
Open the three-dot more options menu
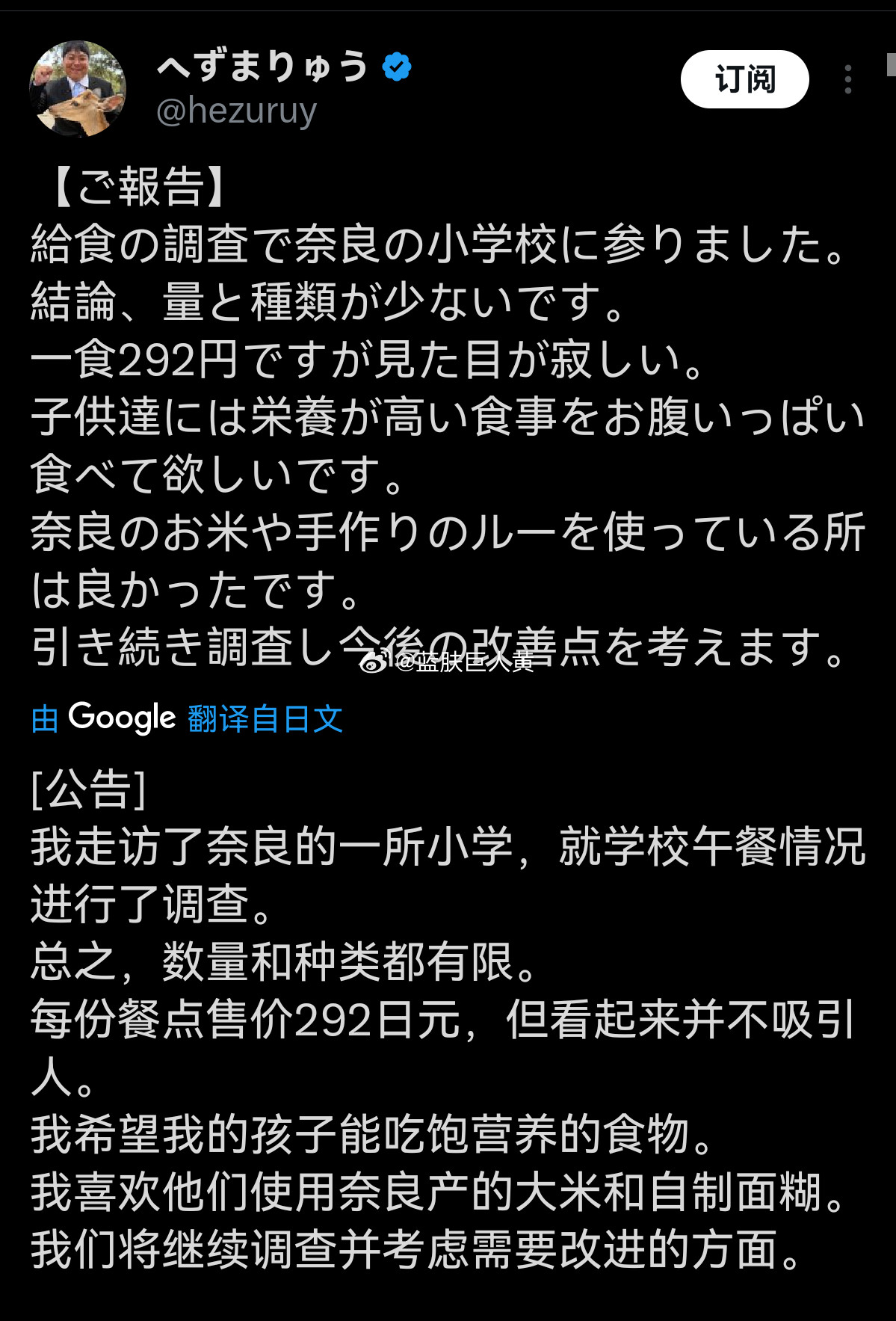coord(847,78)
